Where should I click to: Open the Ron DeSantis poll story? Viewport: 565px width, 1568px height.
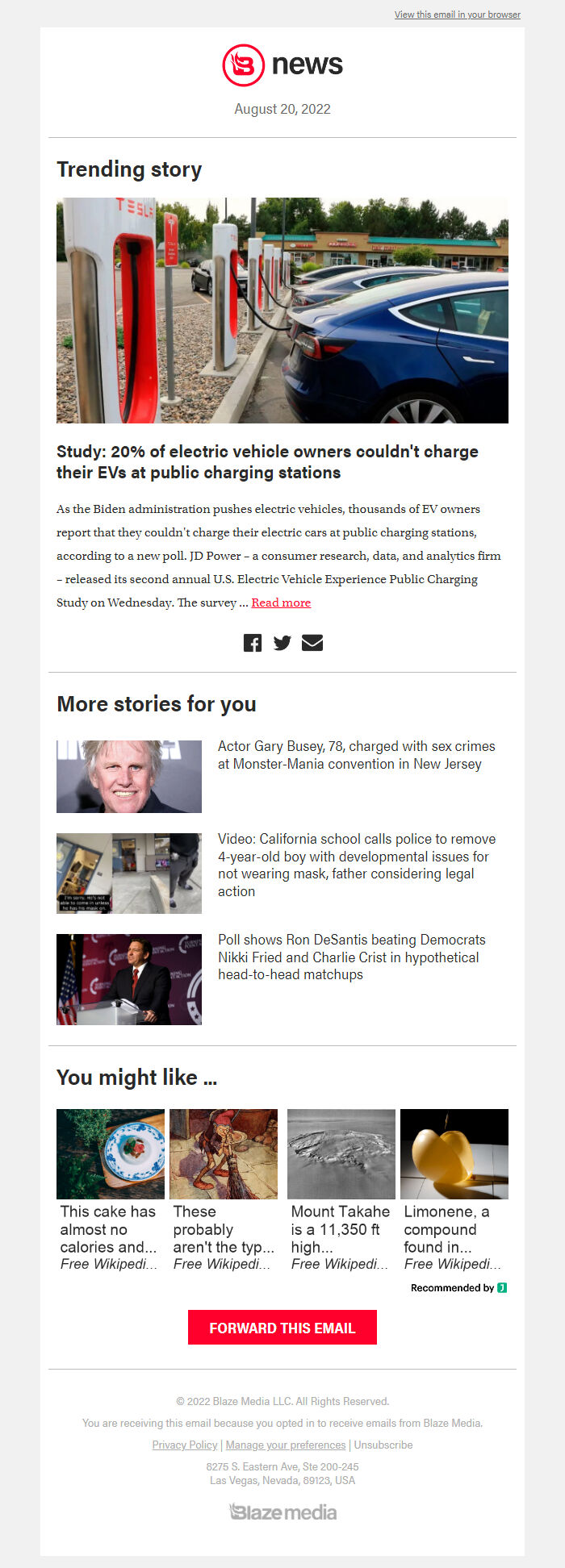pos(351,957)
